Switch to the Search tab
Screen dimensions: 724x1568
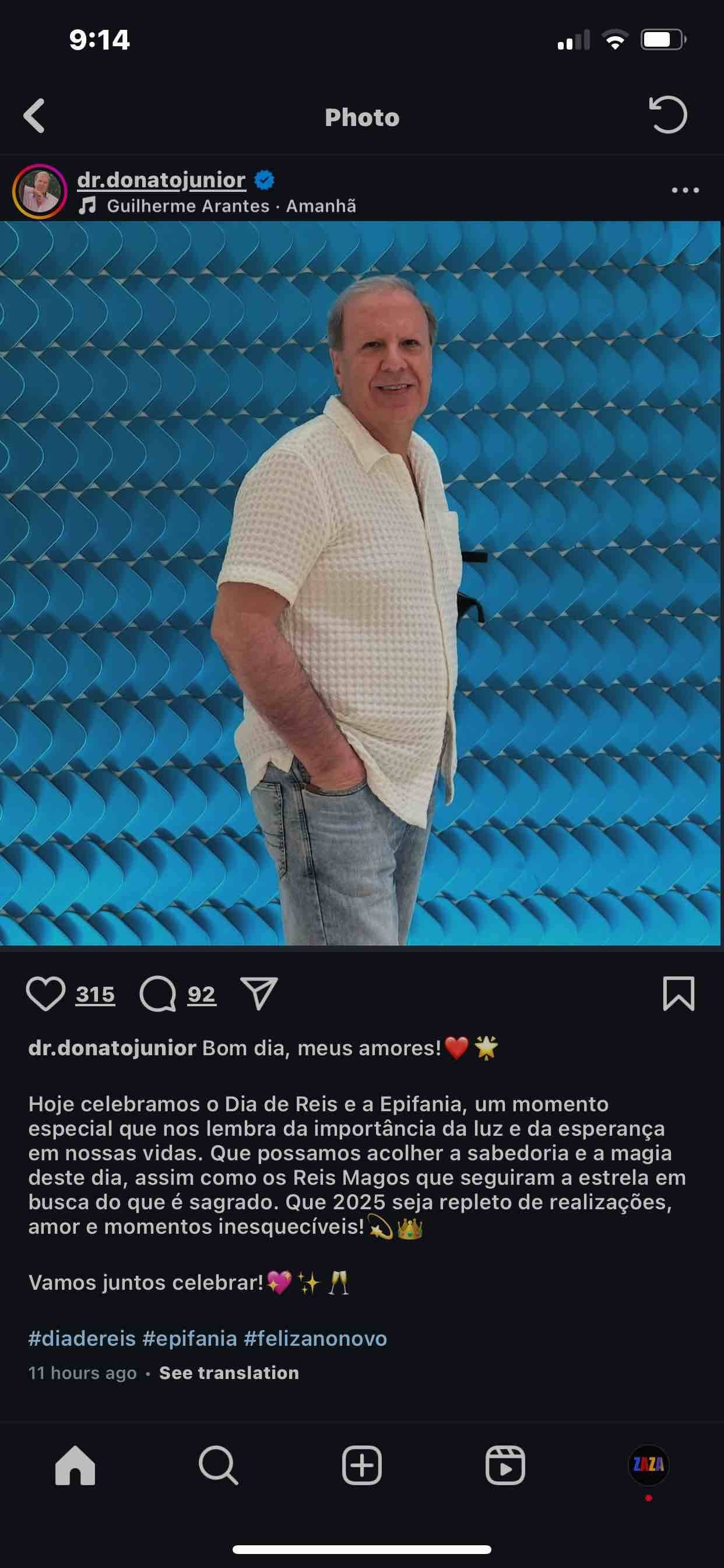[x=218, y=1465]
